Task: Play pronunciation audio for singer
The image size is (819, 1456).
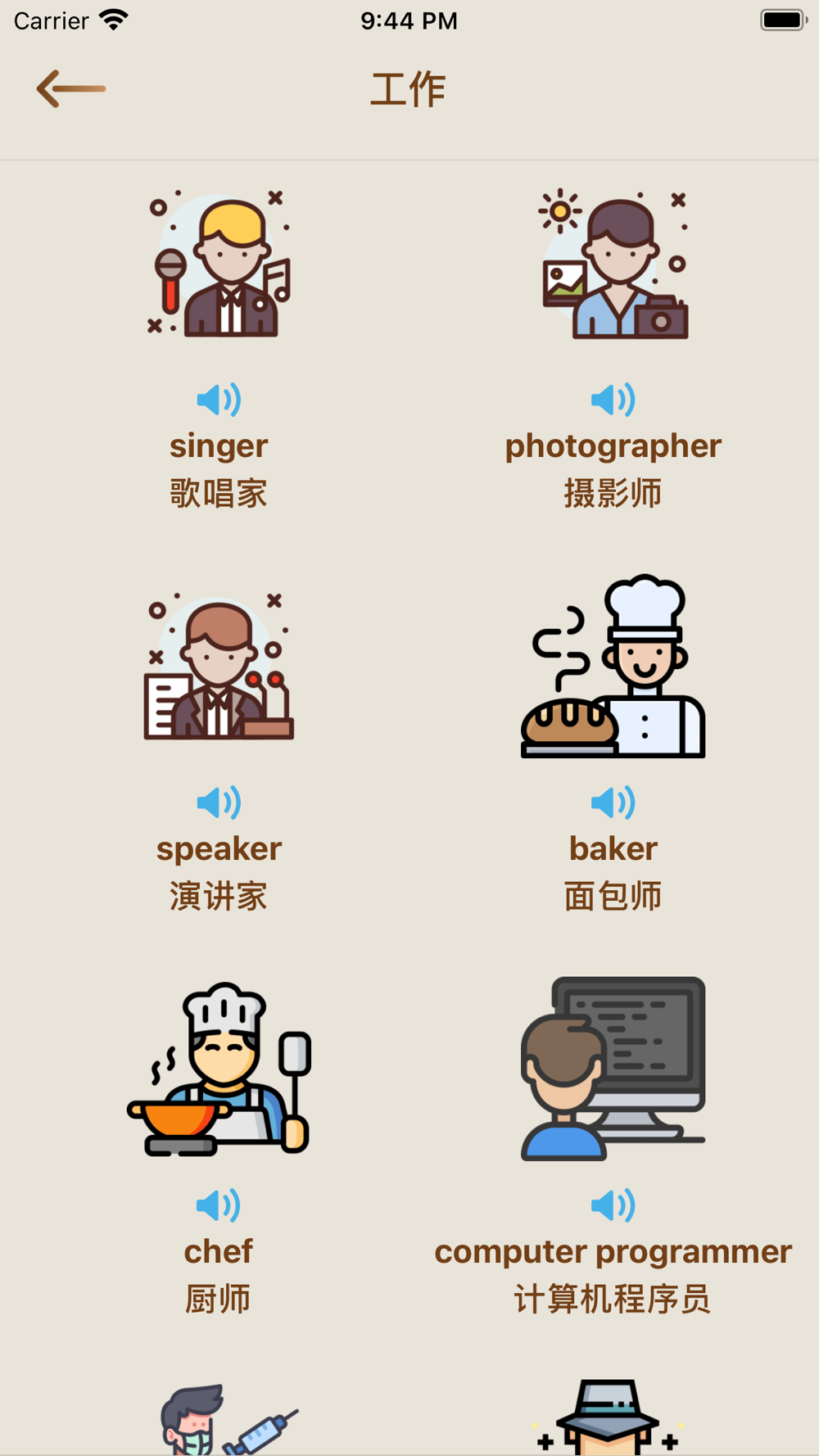Action: (x=219, y=400)
